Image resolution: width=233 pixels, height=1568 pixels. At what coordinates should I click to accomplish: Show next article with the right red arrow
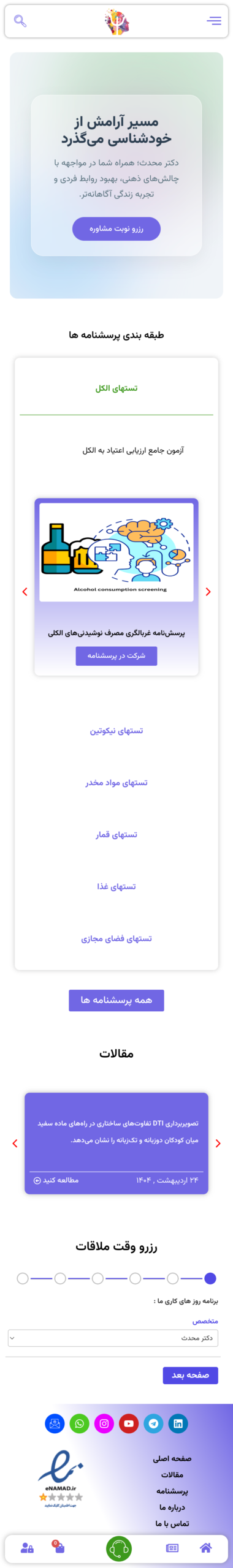click(218, 1144)
